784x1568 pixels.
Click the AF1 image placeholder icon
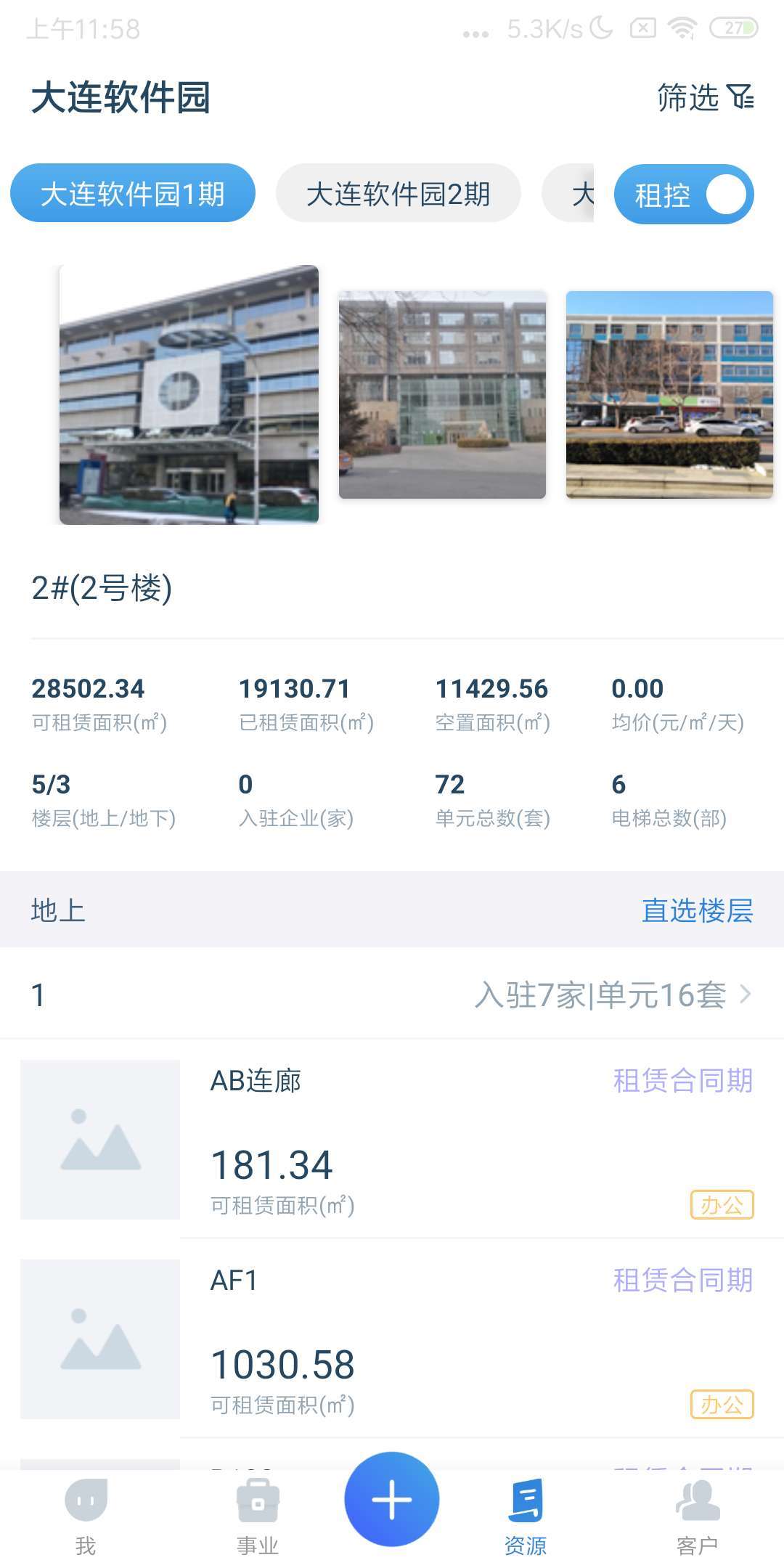pyautogui.click(x=100, y=1343)
